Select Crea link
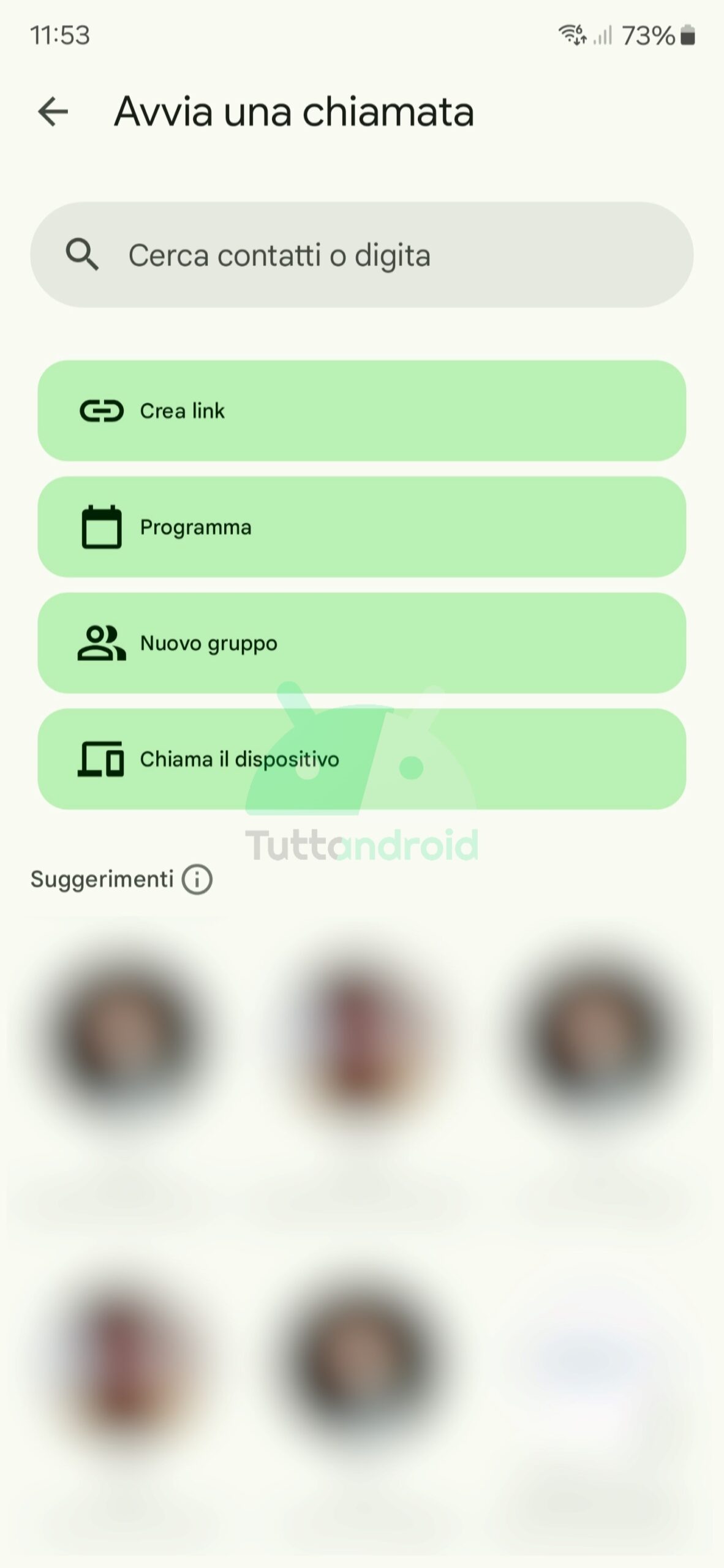Screen dimensions: 724x1568 coord(361,410)
